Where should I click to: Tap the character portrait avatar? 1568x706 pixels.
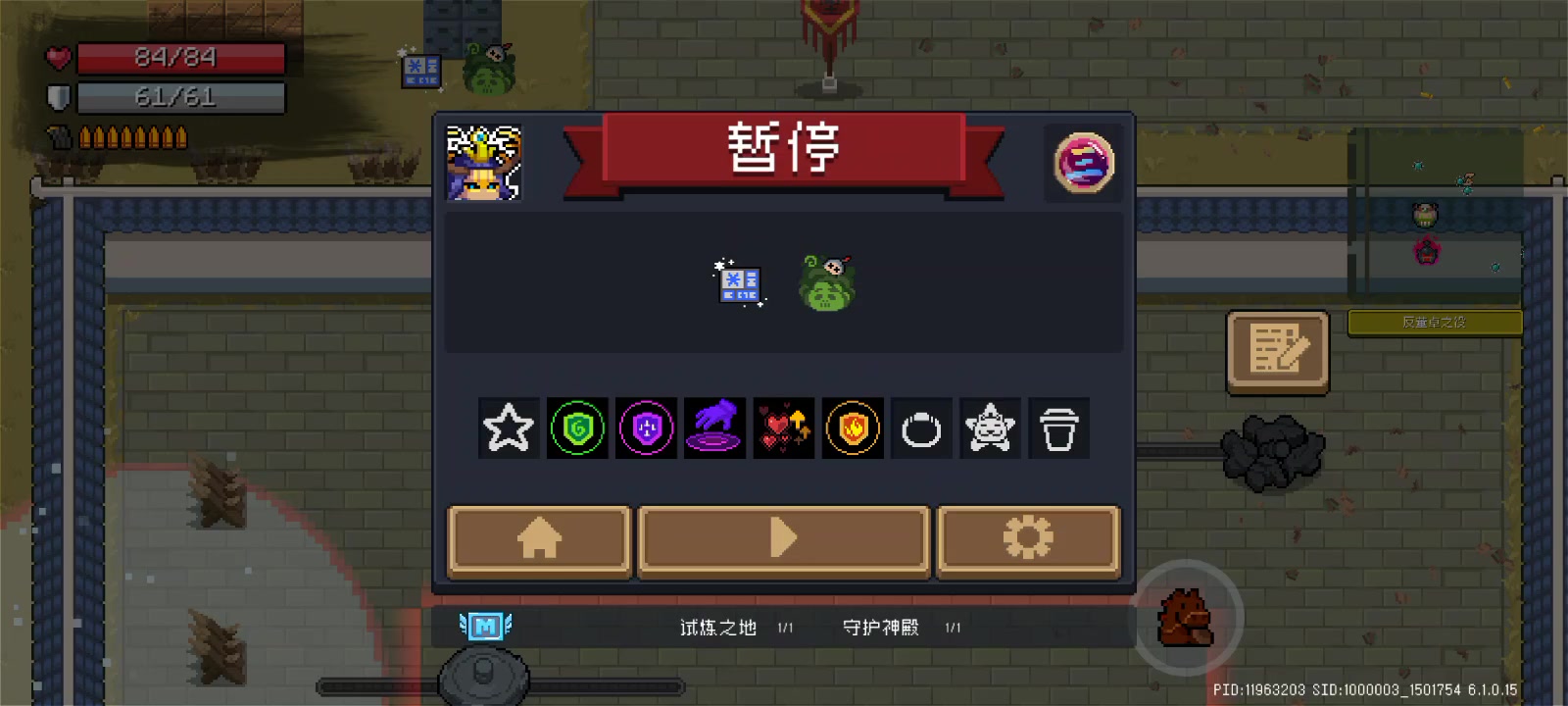tap(484, 164)
